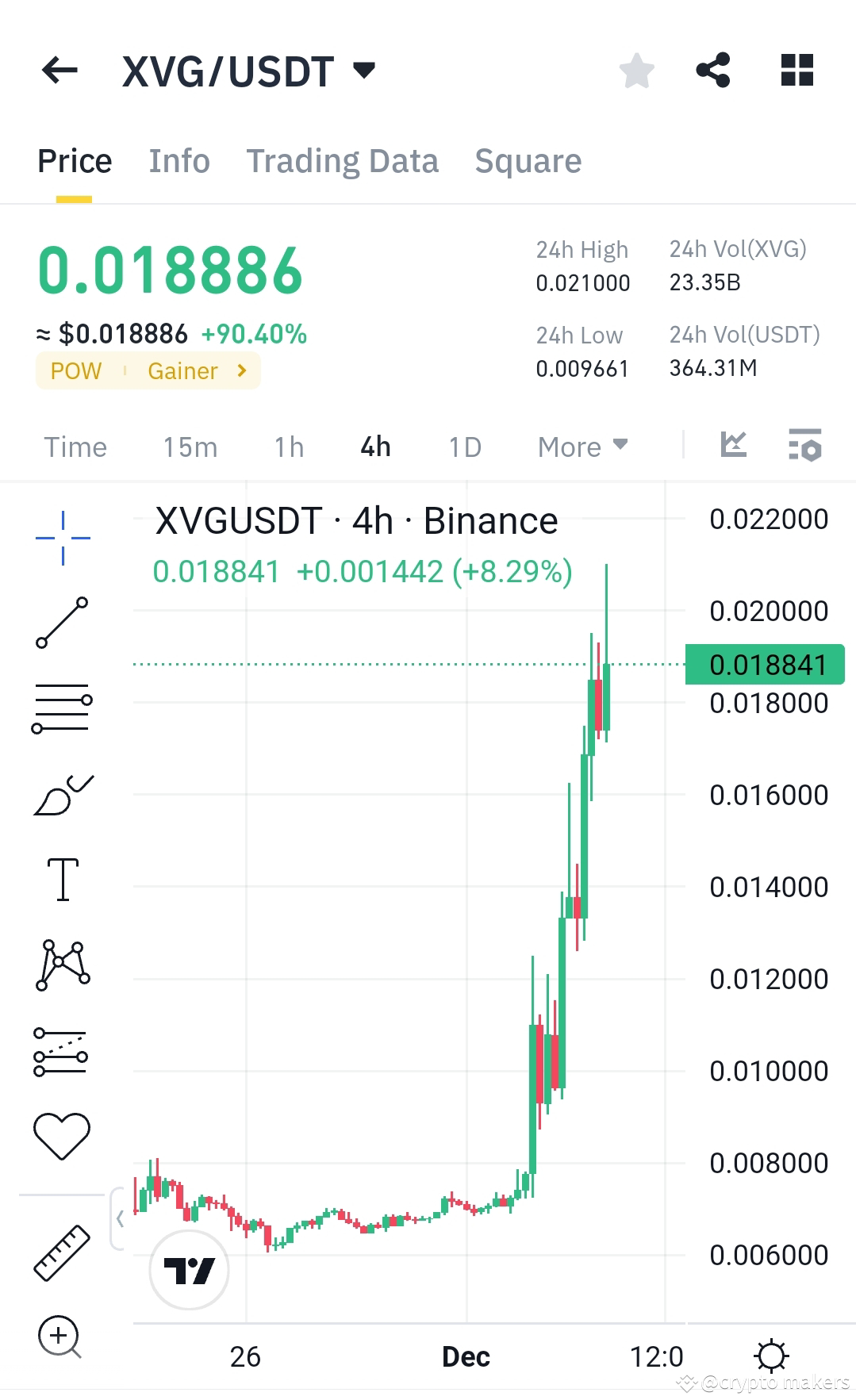Viewport: 856px width, 1400px height.
Task: Select the measure ruler tool
Action: (x=62, y=1252)
